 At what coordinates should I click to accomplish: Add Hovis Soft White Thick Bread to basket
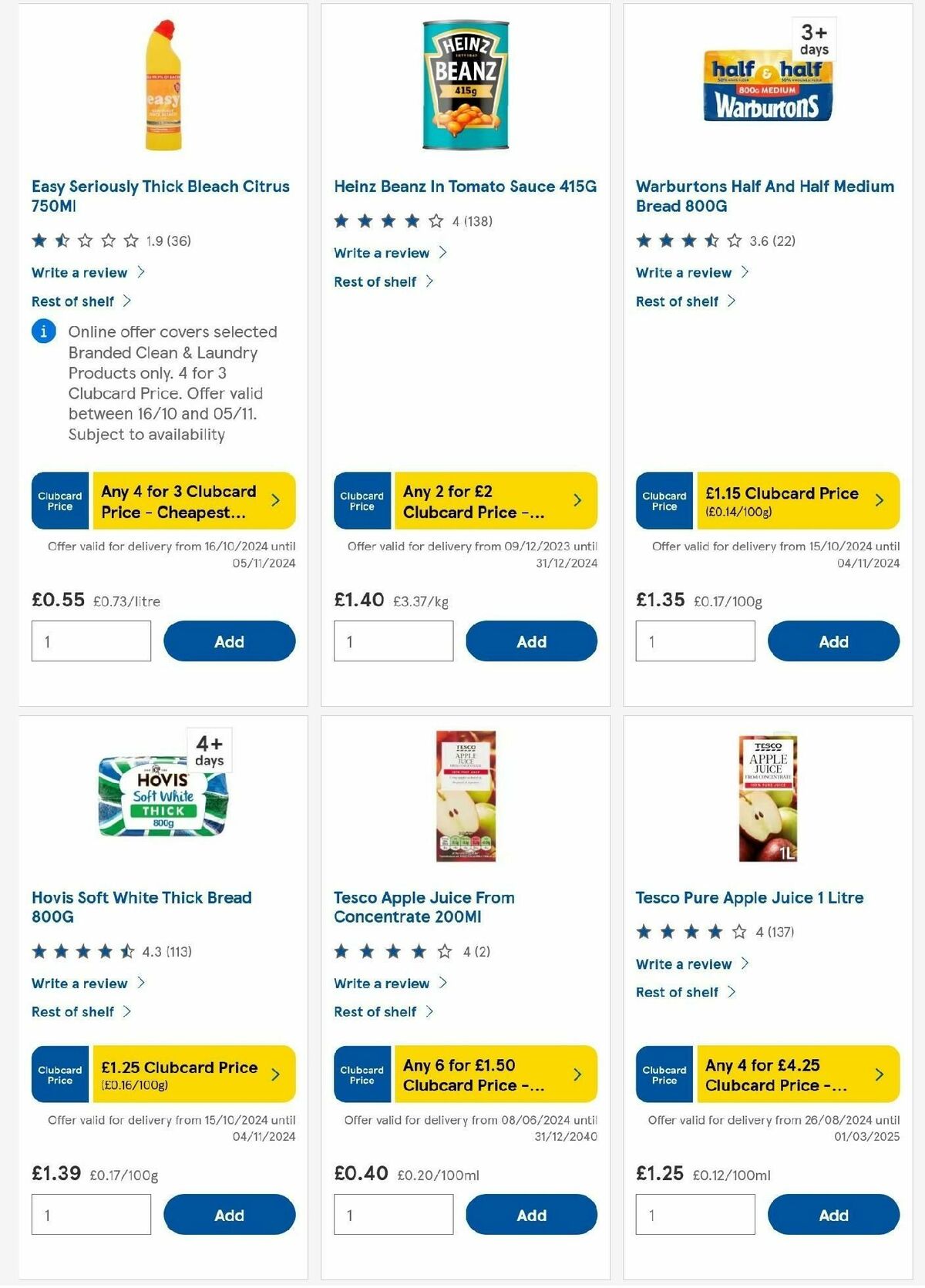point(229,1214)
